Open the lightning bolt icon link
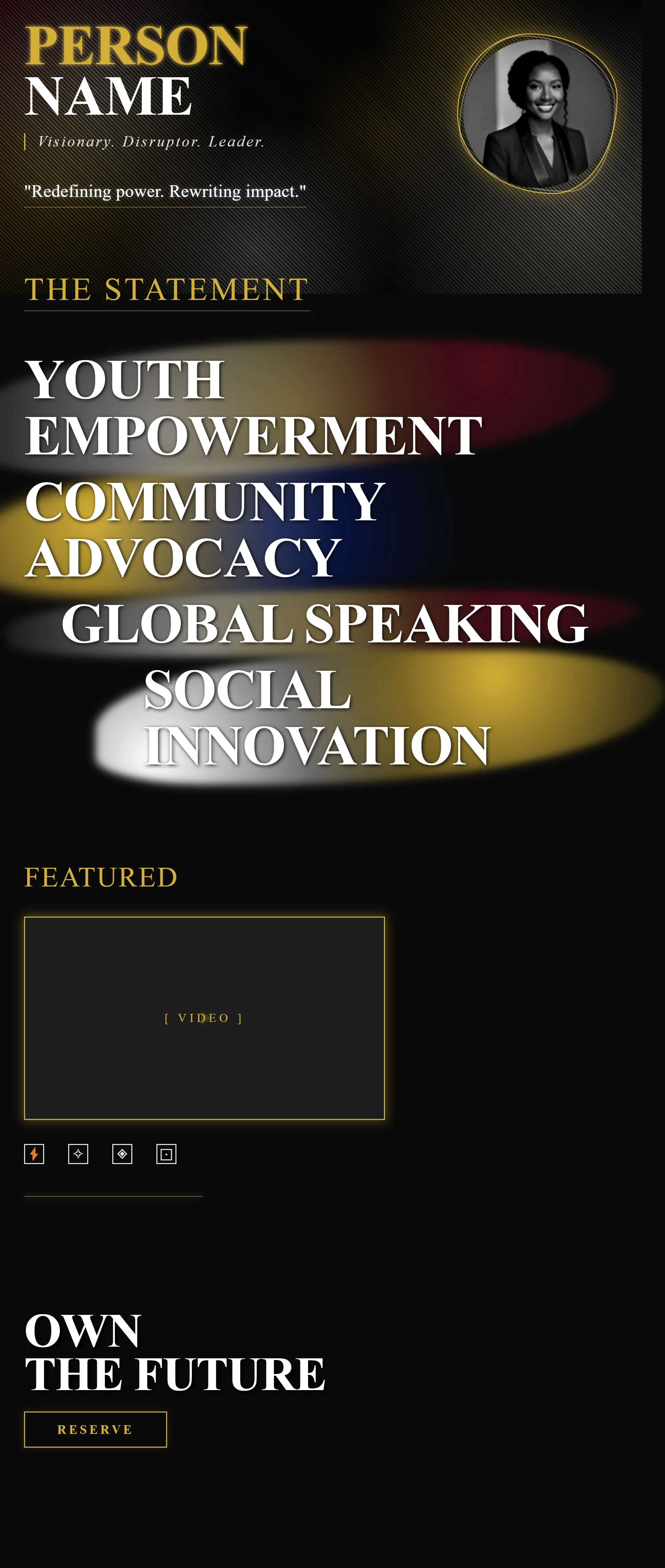 (34, 1153)
